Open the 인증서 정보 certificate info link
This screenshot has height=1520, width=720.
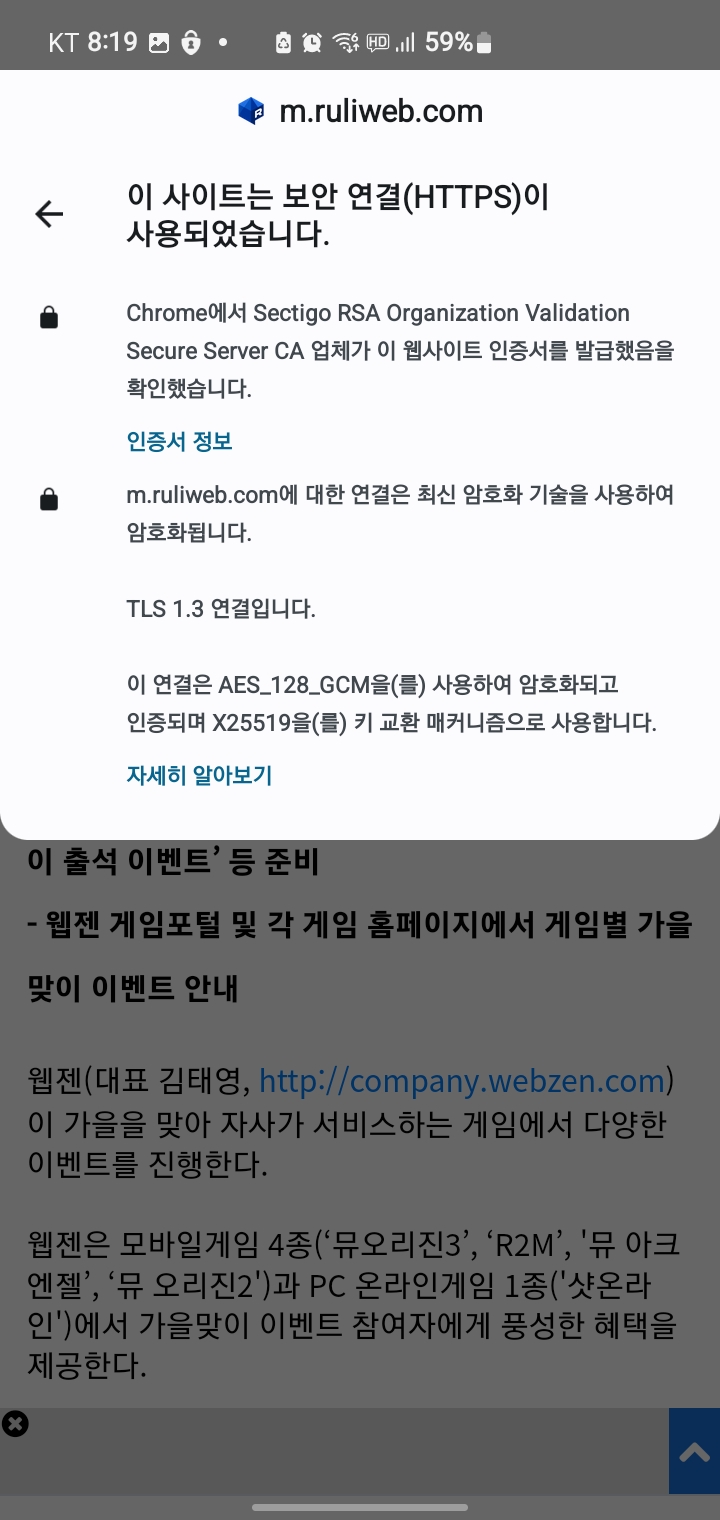(180, 441)
